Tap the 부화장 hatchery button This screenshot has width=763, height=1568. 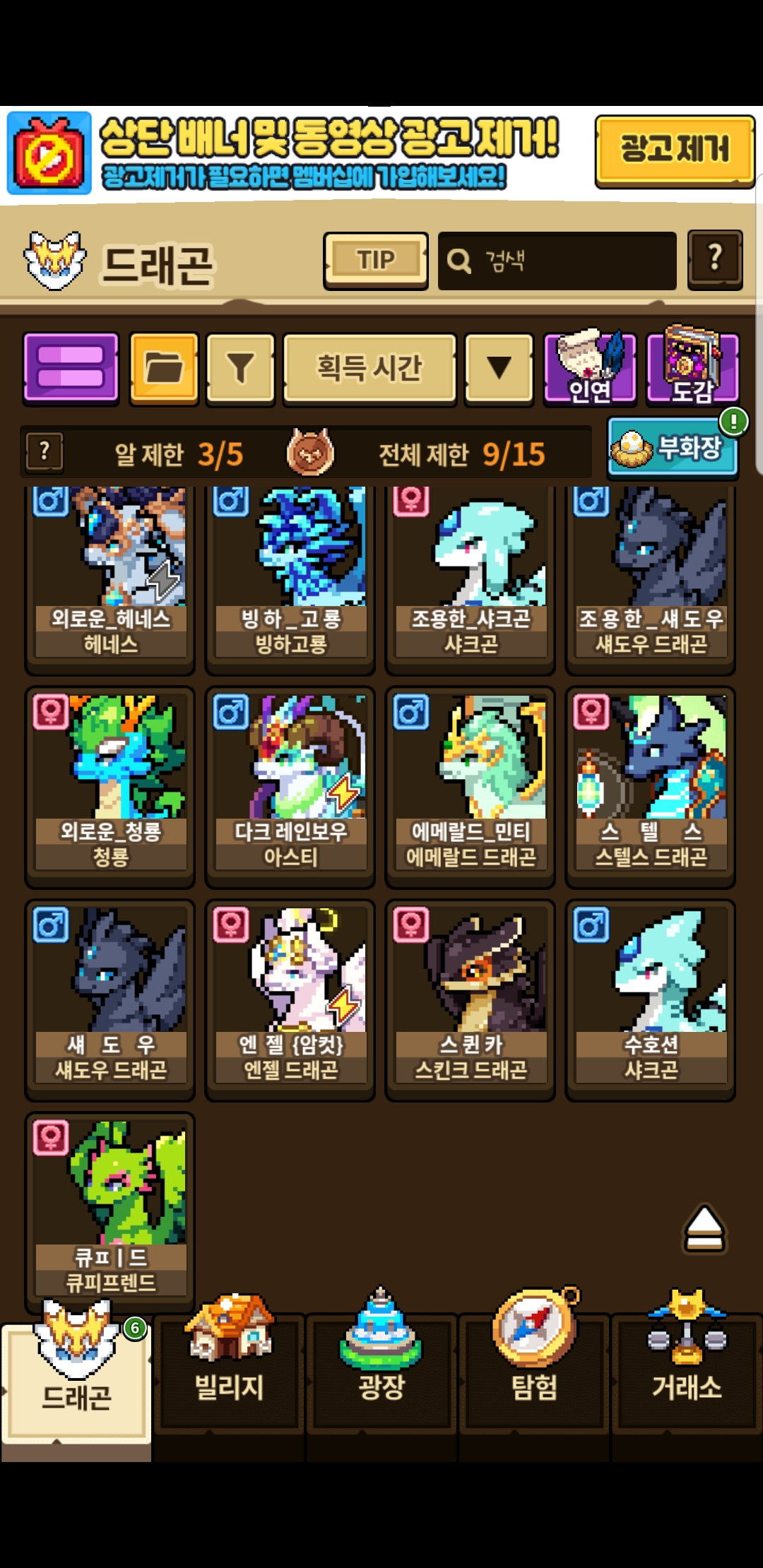pos(673,447)
